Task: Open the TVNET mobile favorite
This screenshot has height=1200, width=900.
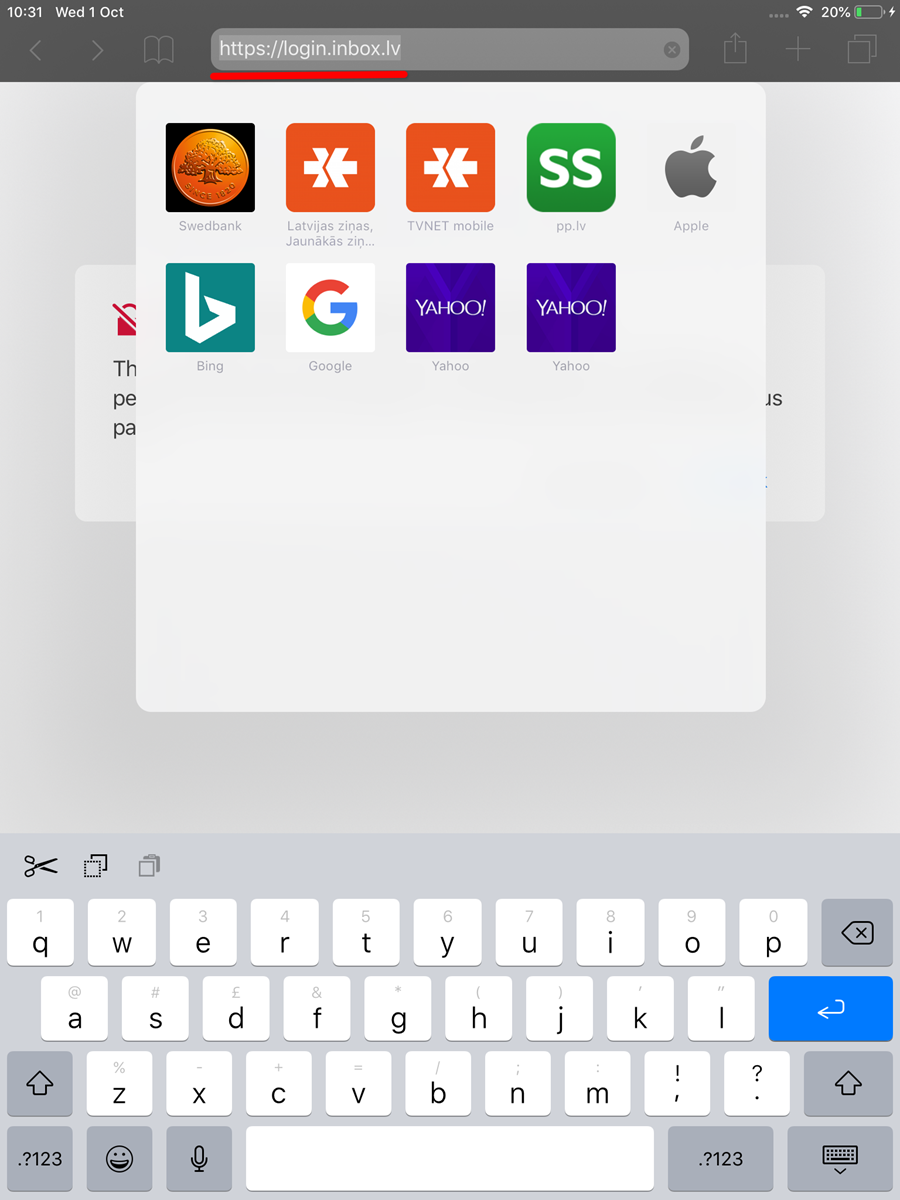Action: [450, 168]
